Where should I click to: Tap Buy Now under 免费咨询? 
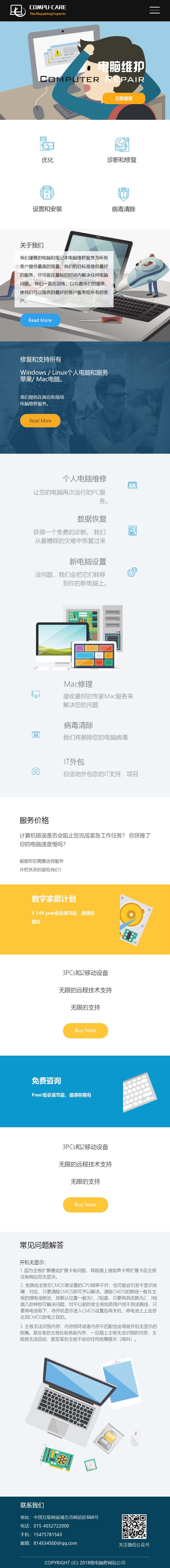85,1205
